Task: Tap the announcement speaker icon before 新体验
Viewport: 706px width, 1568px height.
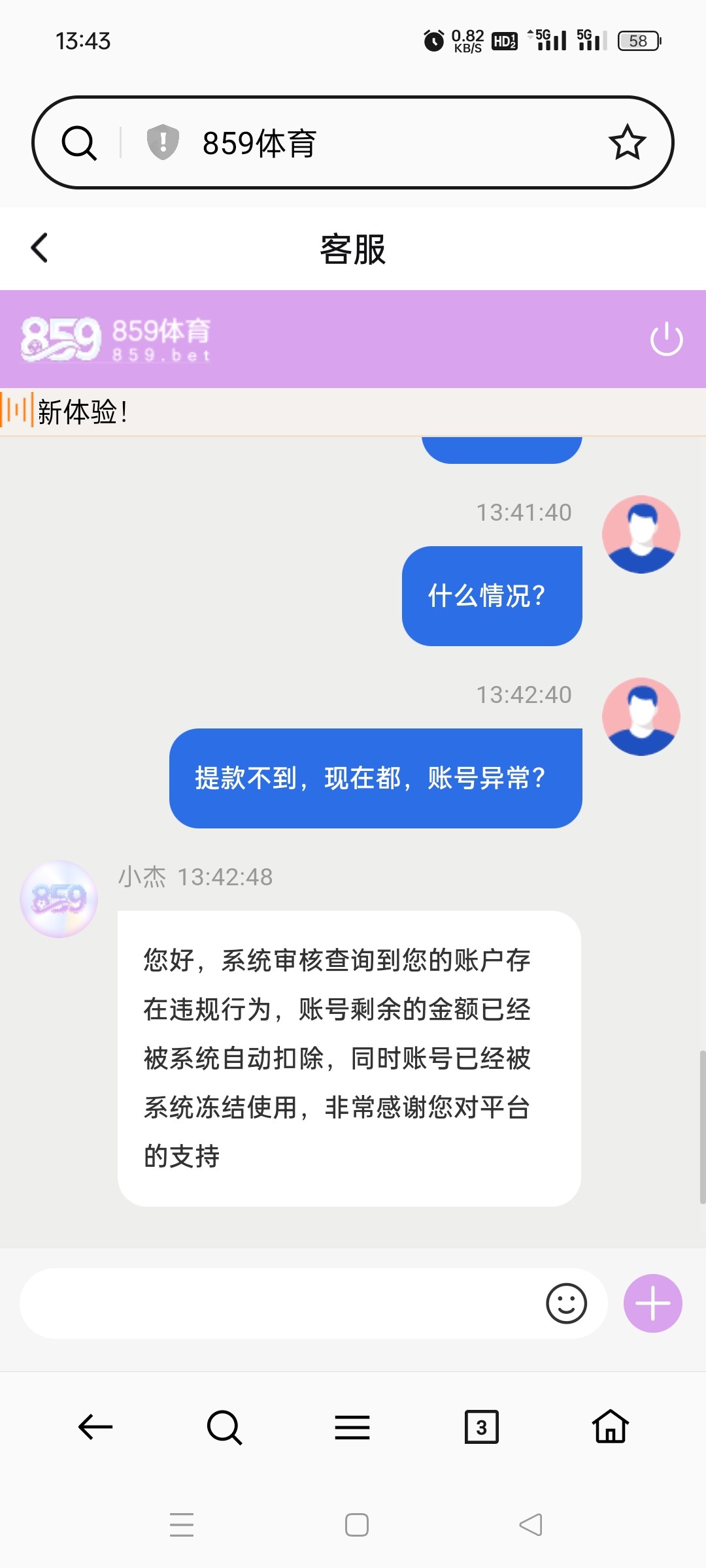Action: pos(16,411)
